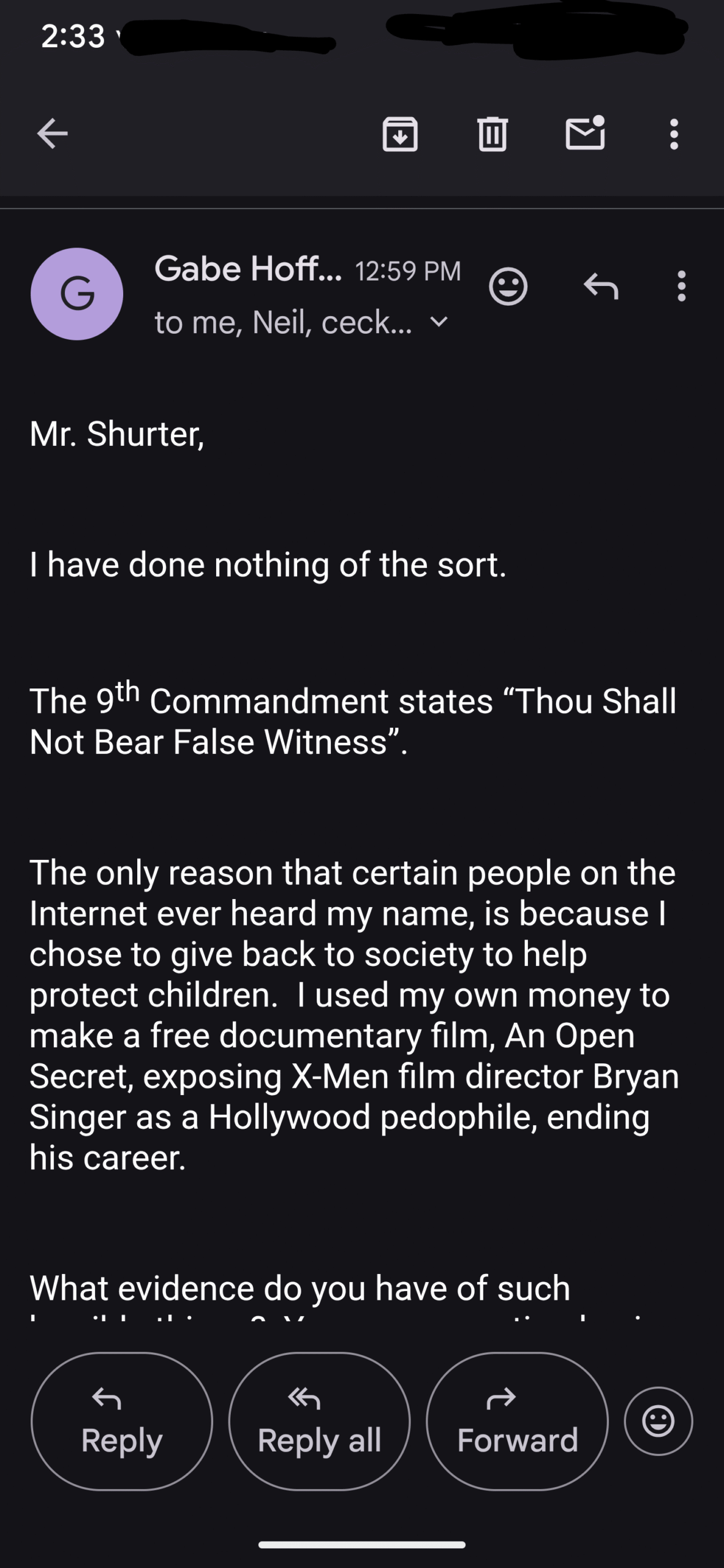724x1568 pixels.
Task: Mark this email as unread
Action: 585,133
